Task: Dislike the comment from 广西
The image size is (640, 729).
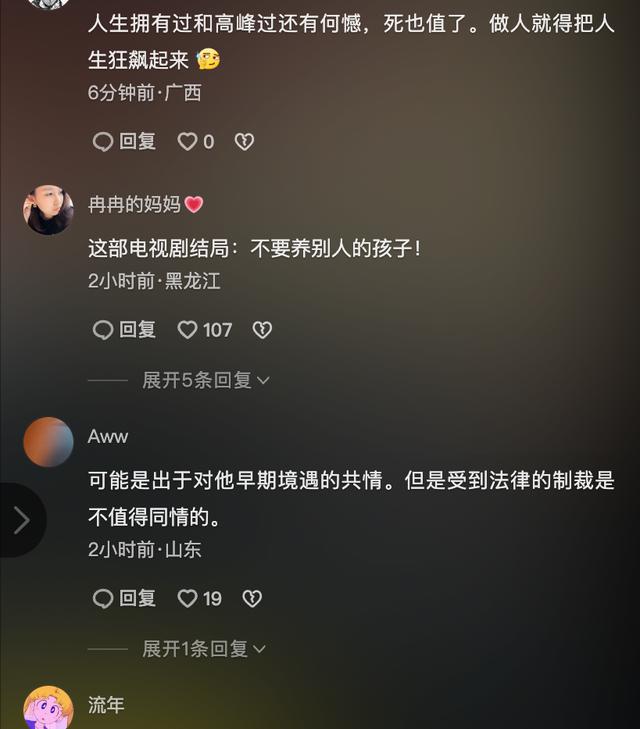Action: pos(244,142)
